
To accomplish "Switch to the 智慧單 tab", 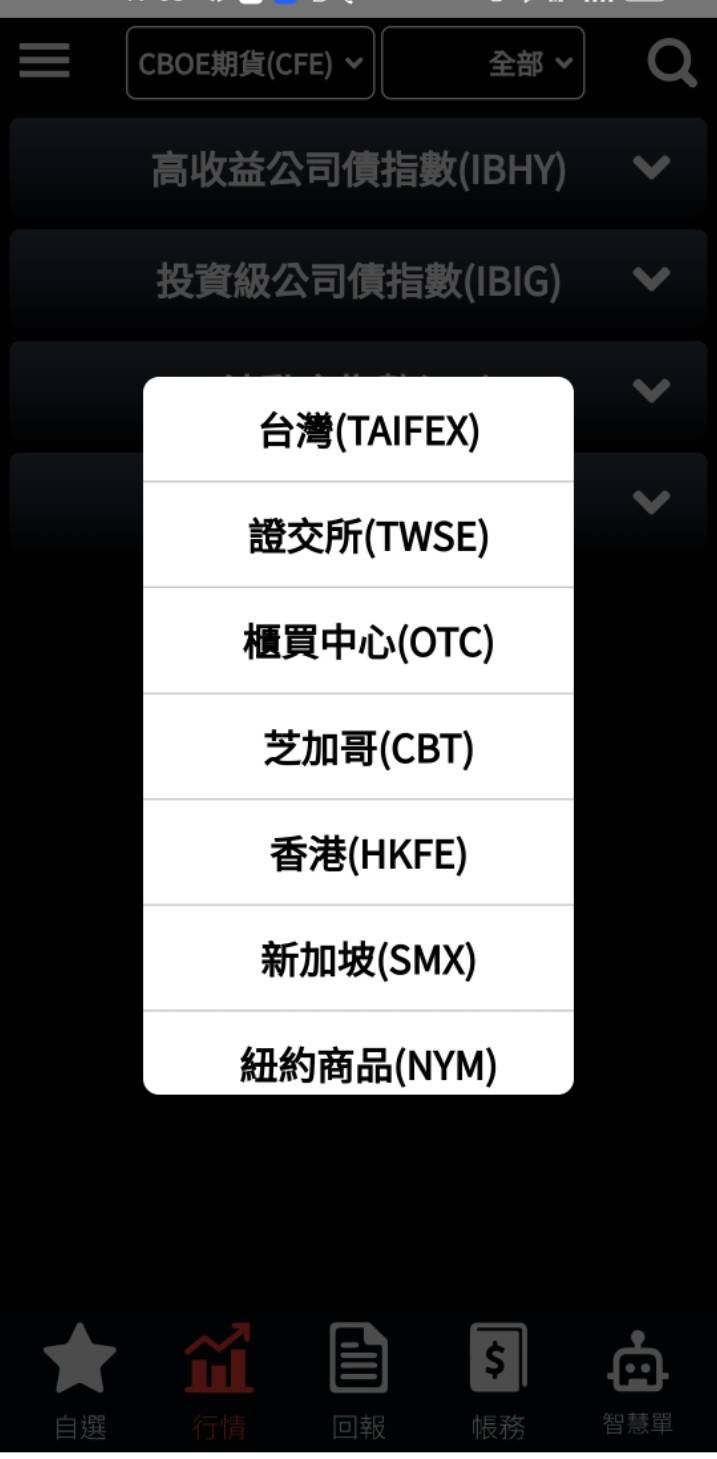I will tap(637, 1380).
